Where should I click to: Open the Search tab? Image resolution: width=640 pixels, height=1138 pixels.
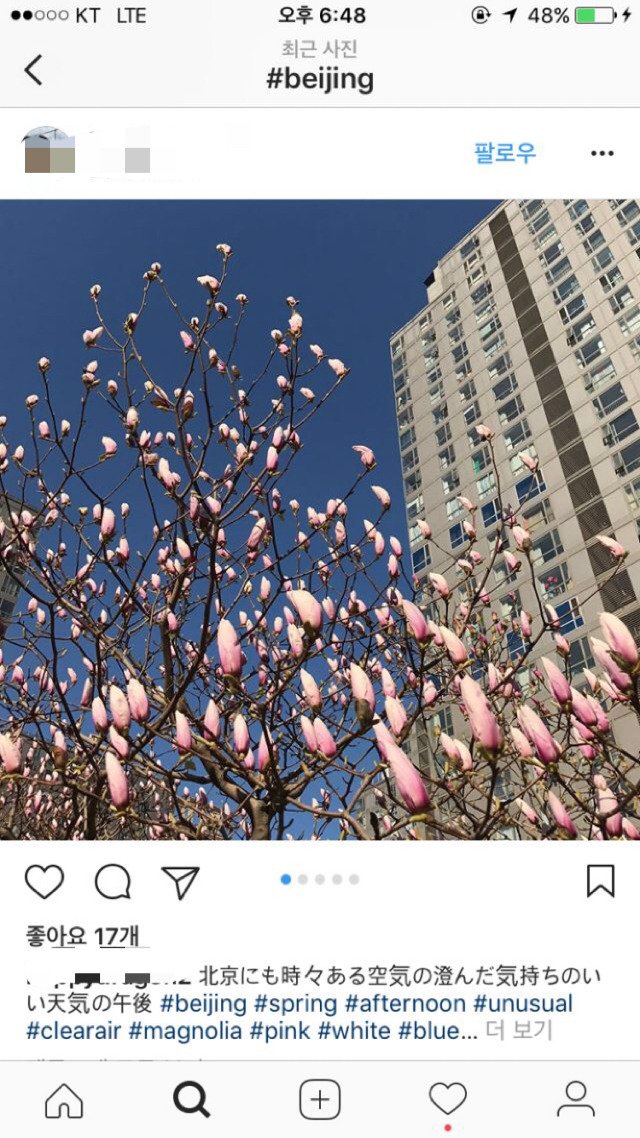coord(192,1100)
